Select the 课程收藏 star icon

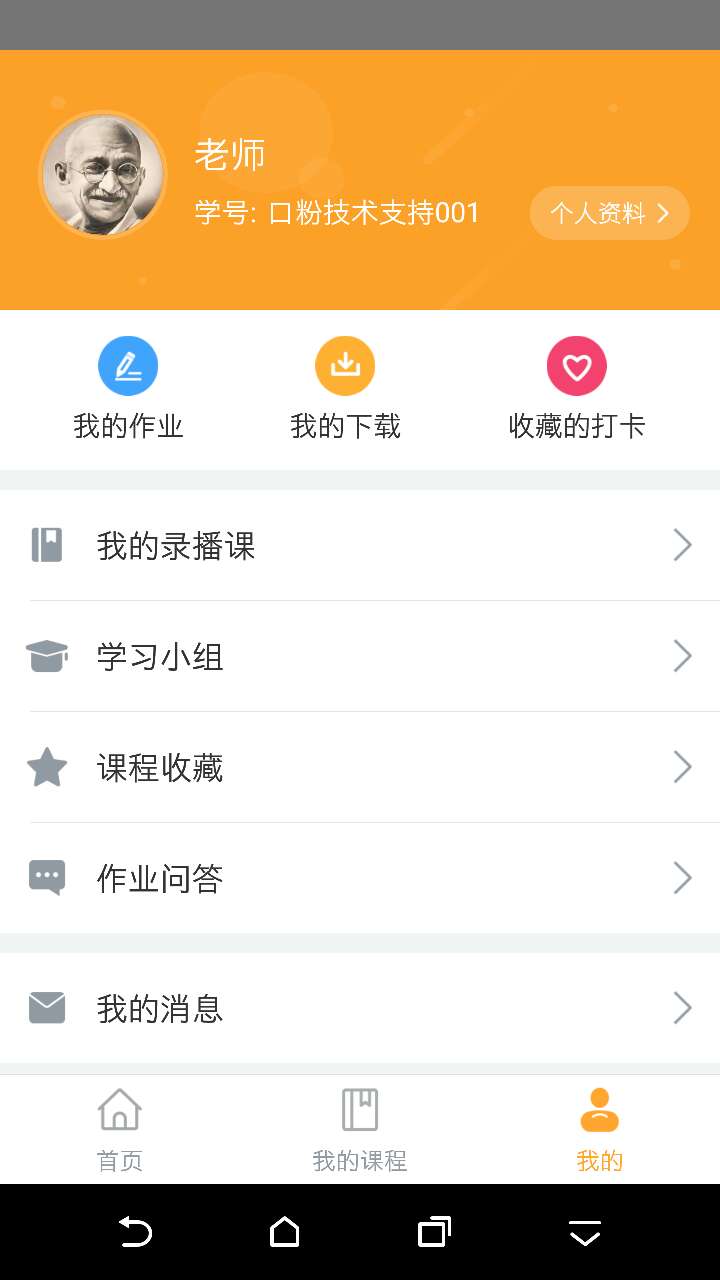(47, 767)
